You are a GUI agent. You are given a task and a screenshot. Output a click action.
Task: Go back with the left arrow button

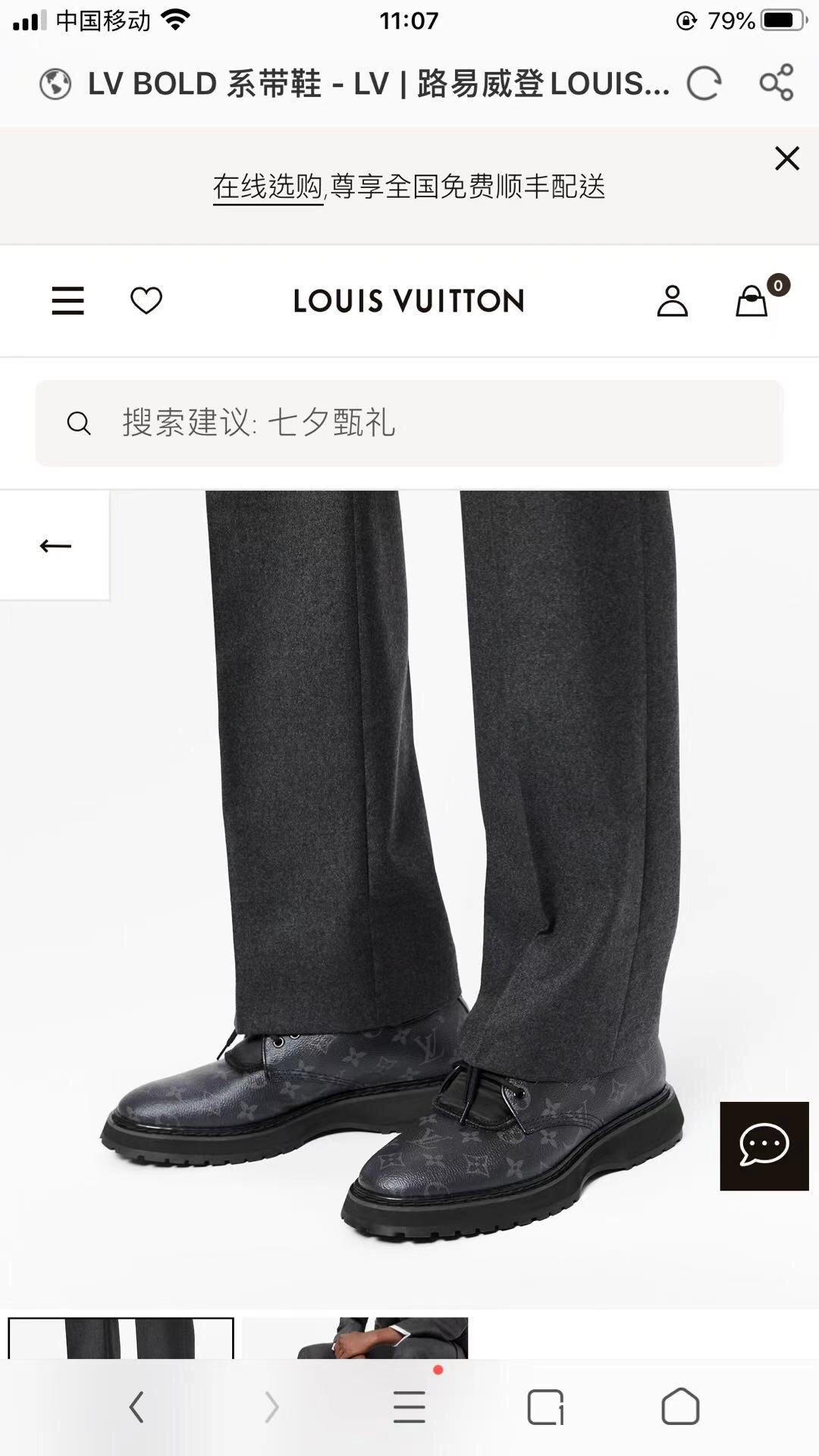tap(55, 546)
